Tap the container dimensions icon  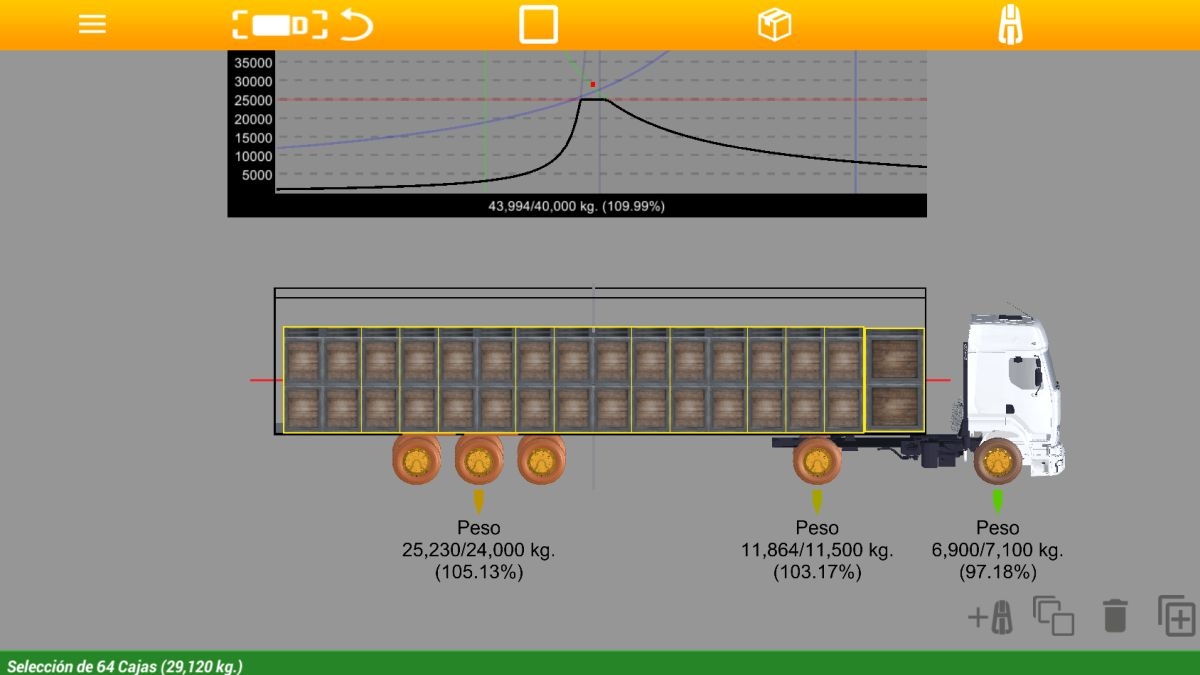click(280, 25)
